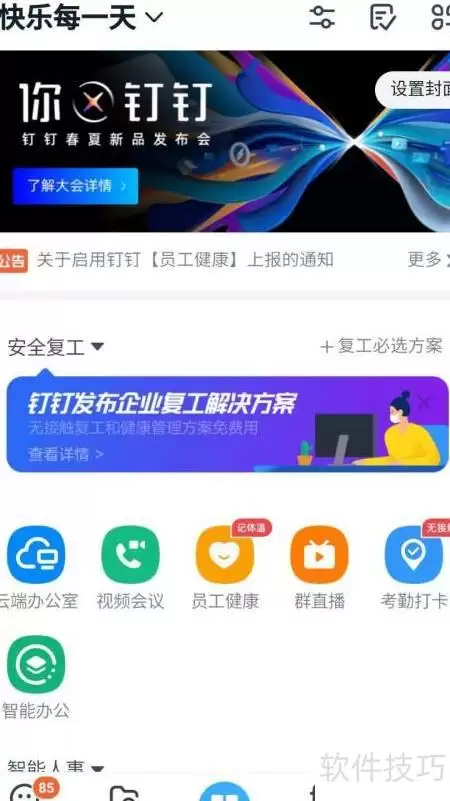Tap 了解大会详情 on the banner
This screenshot has height=801, width=450.
75,185
